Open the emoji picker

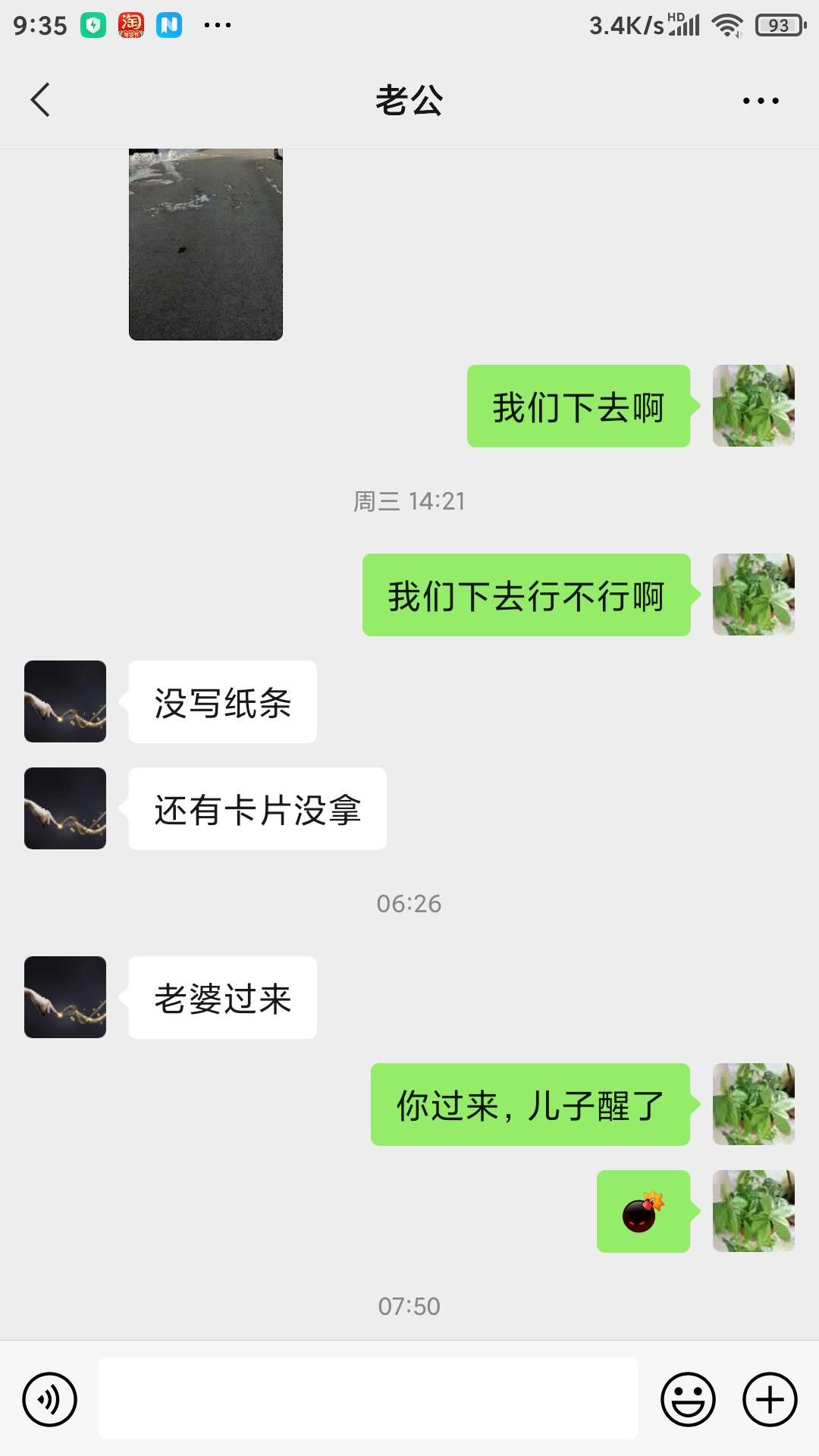[x=687, y=1399]
